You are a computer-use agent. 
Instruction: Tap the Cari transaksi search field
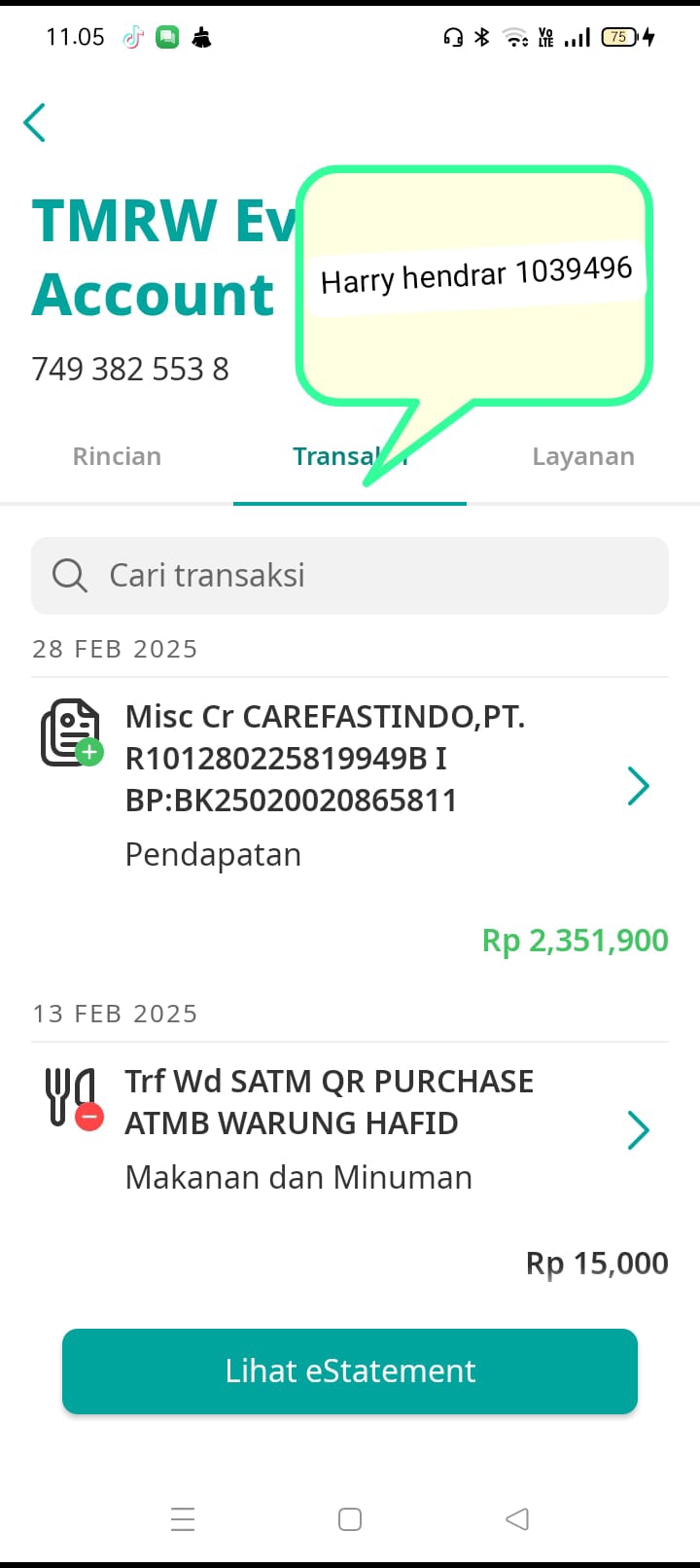coord(350,576)
